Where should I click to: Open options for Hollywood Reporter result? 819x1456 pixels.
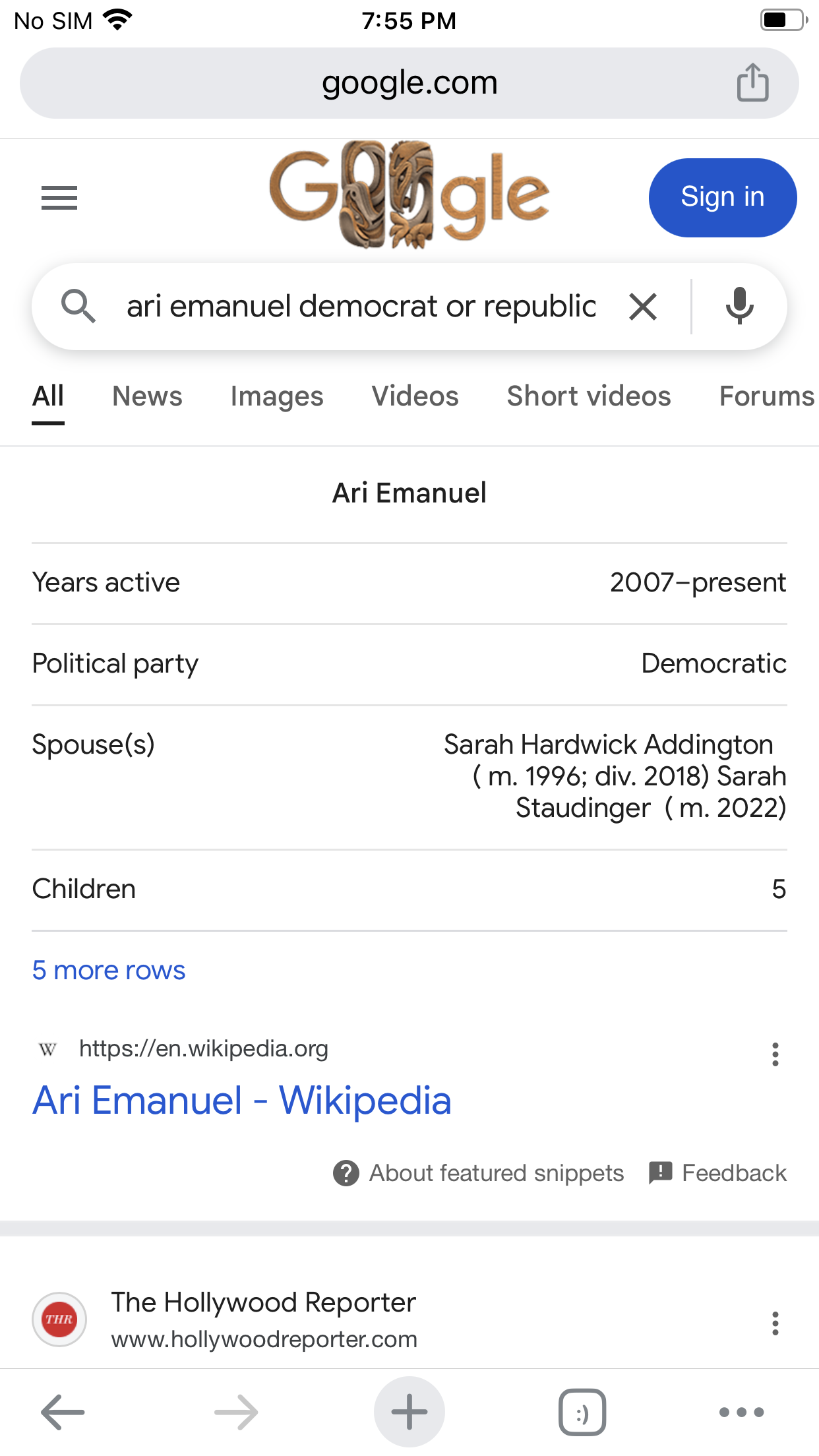775,1323
